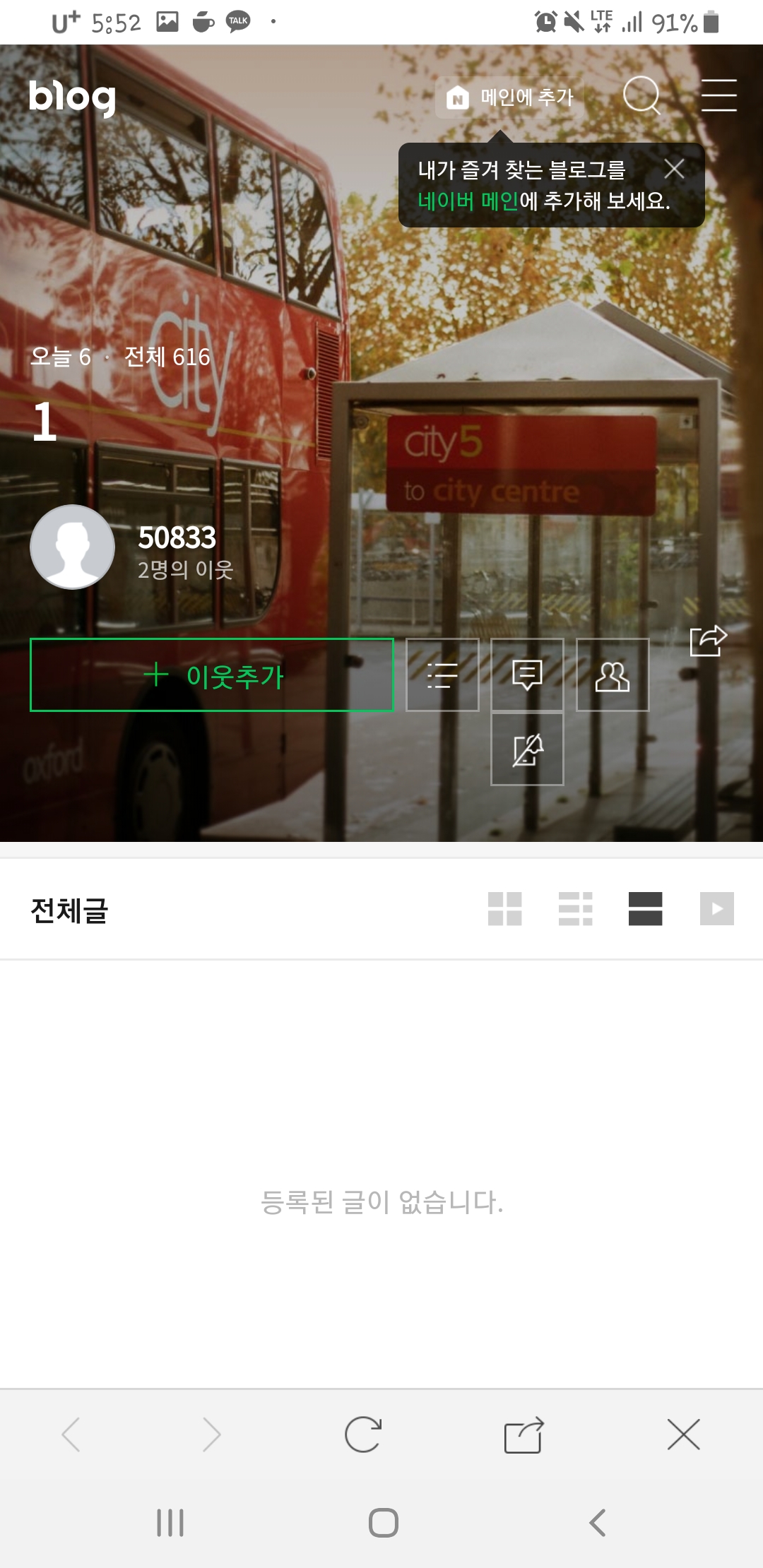Tap the 메인에 추가 button

510,97
